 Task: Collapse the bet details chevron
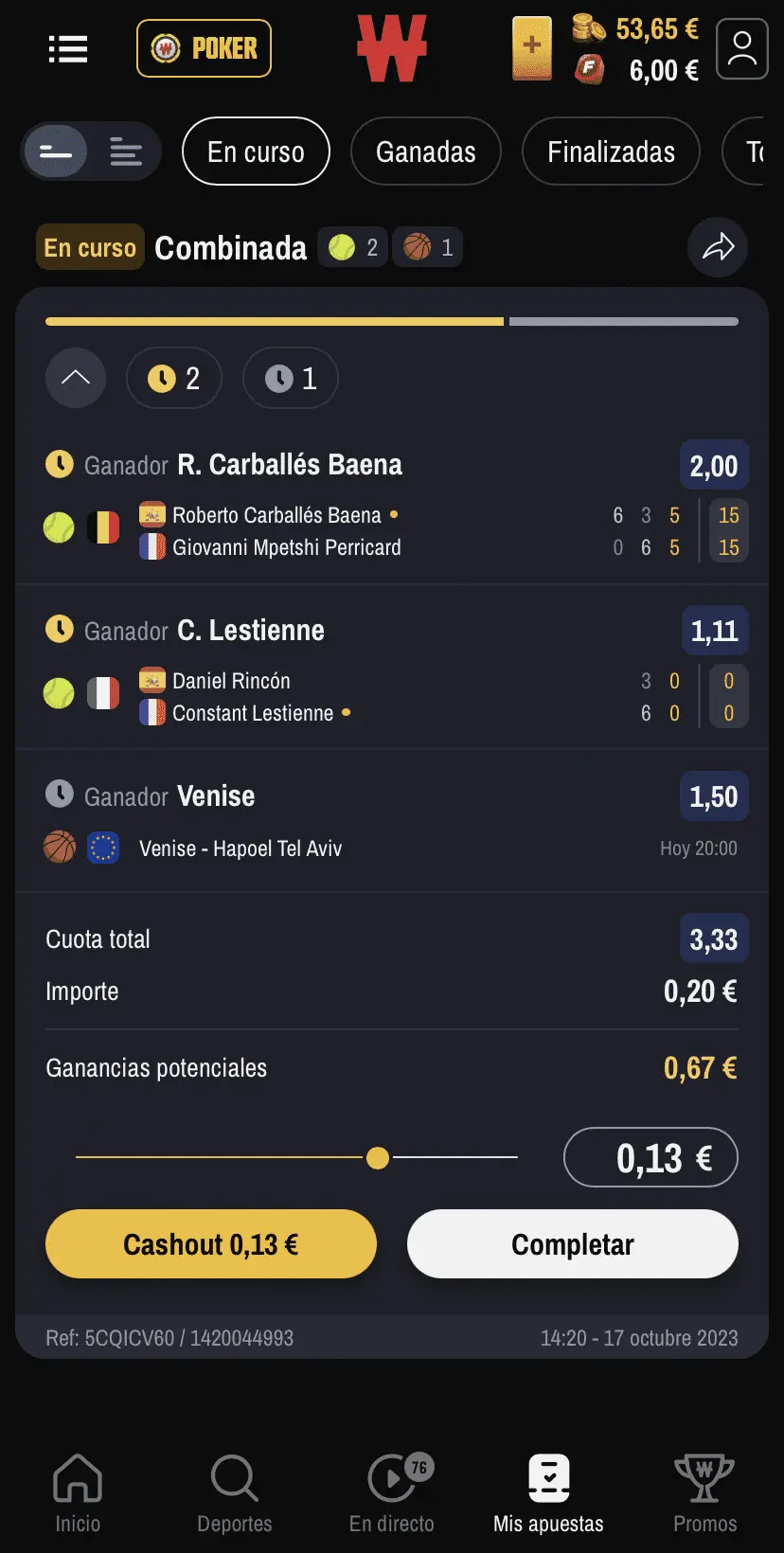pos(76,378)
